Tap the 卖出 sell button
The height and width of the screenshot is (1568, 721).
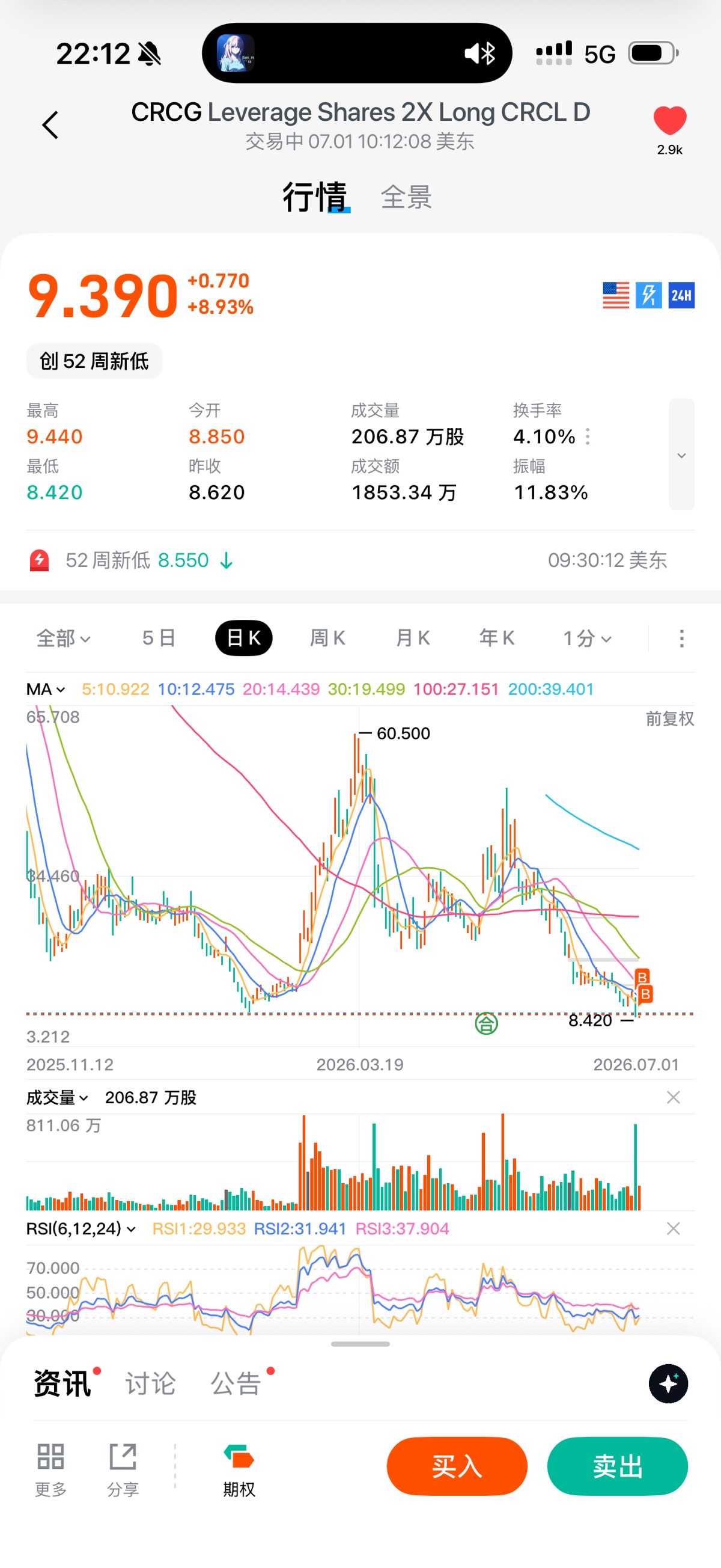(x=618, y=1466)
